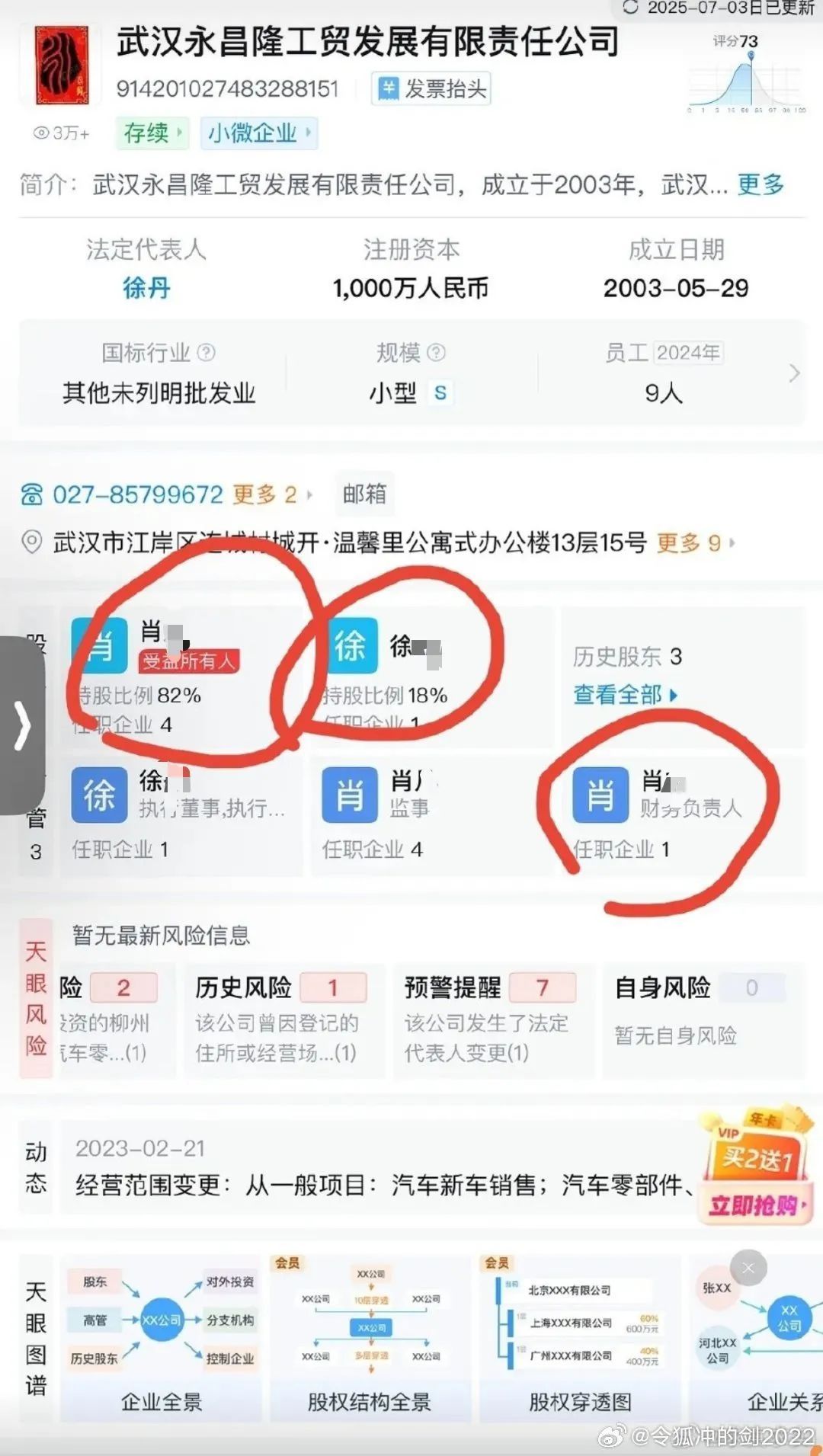Screen dimensions: 823x1456
Task: Open the 邮箱 email button
Action: click(364, 494)
